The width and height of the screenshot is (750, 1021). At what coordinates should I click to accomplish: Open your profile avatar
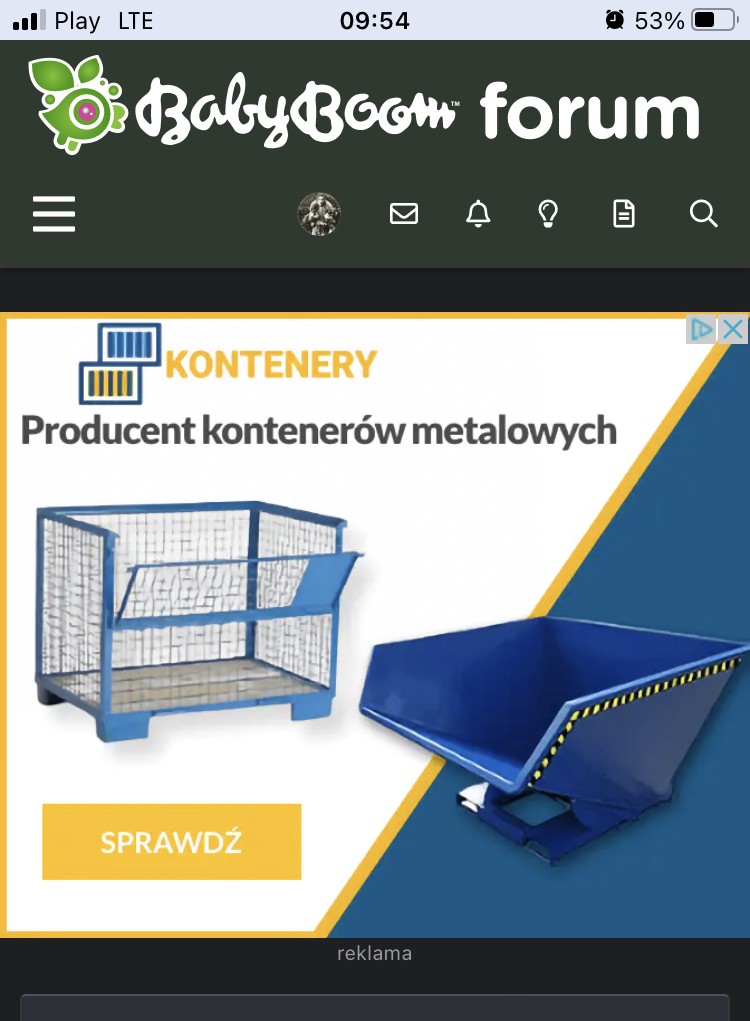(x=319, y=214)
